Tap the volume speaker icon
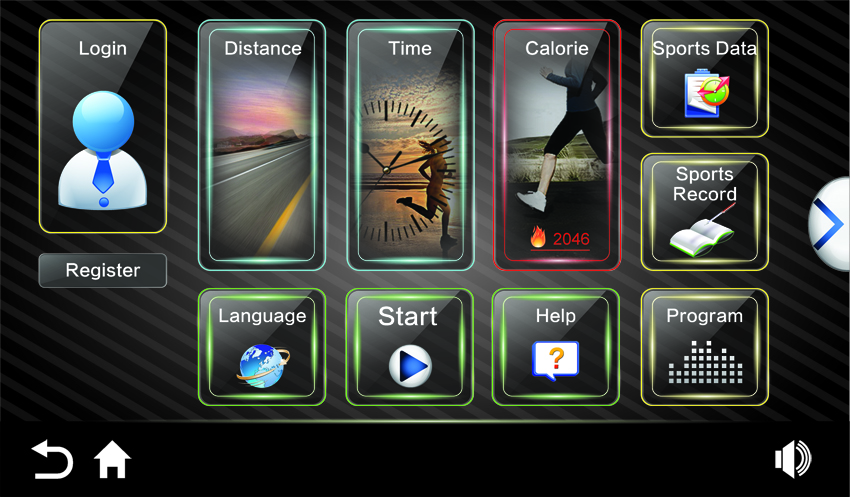 click(x=791, y=459)
